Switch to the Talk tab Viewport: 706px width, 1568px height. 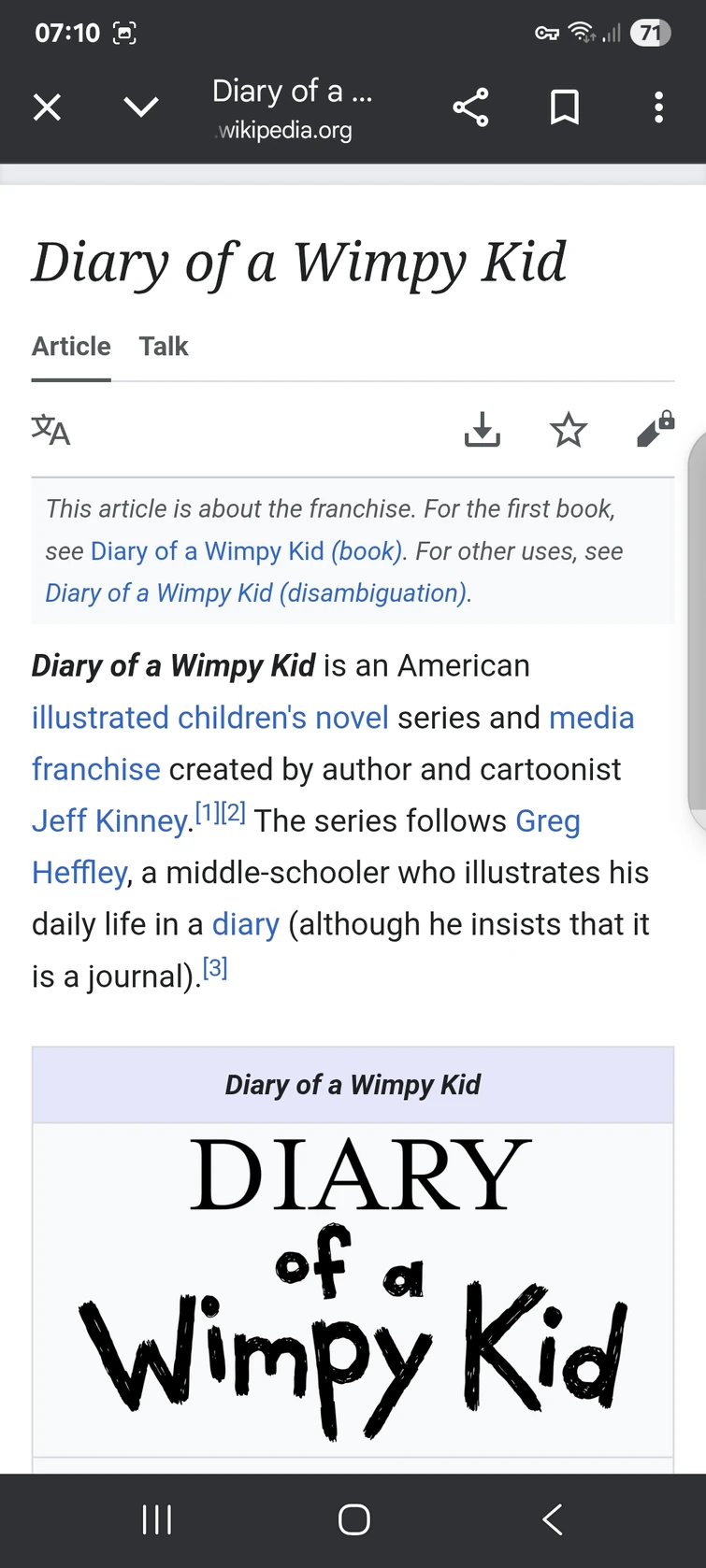[x=164, y=347]
